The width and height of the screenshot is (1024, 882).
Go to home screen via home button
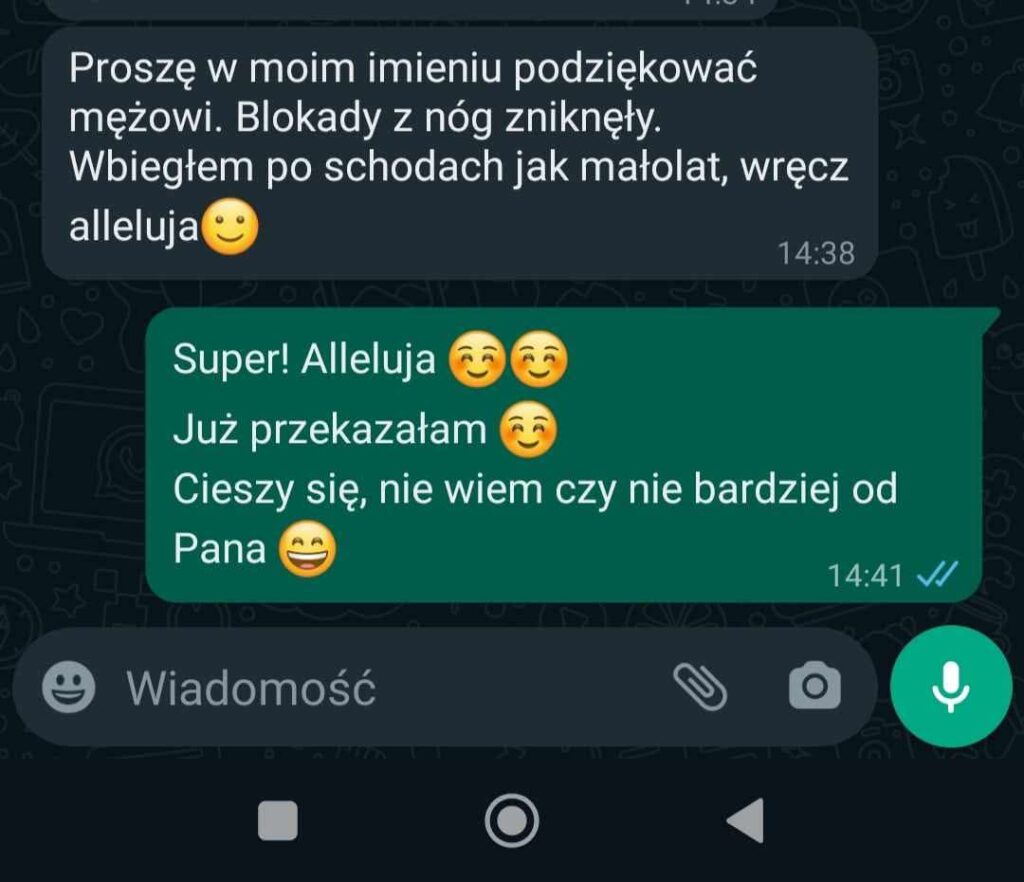tap(512, 821)
